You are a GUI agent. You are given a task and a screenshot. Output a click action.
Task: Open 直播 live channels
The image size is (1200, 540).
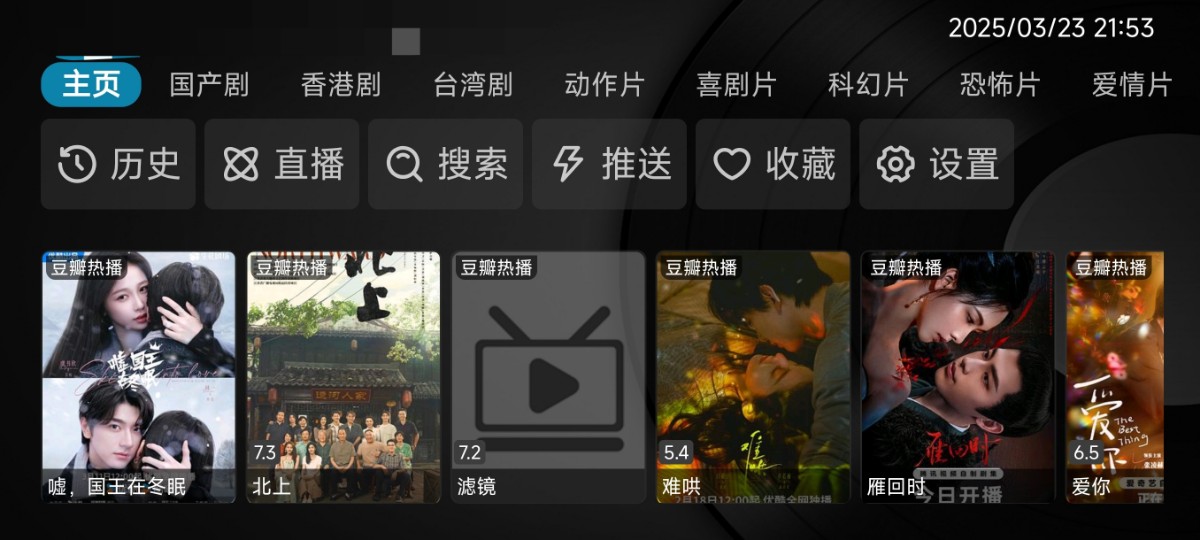point(282,164)
